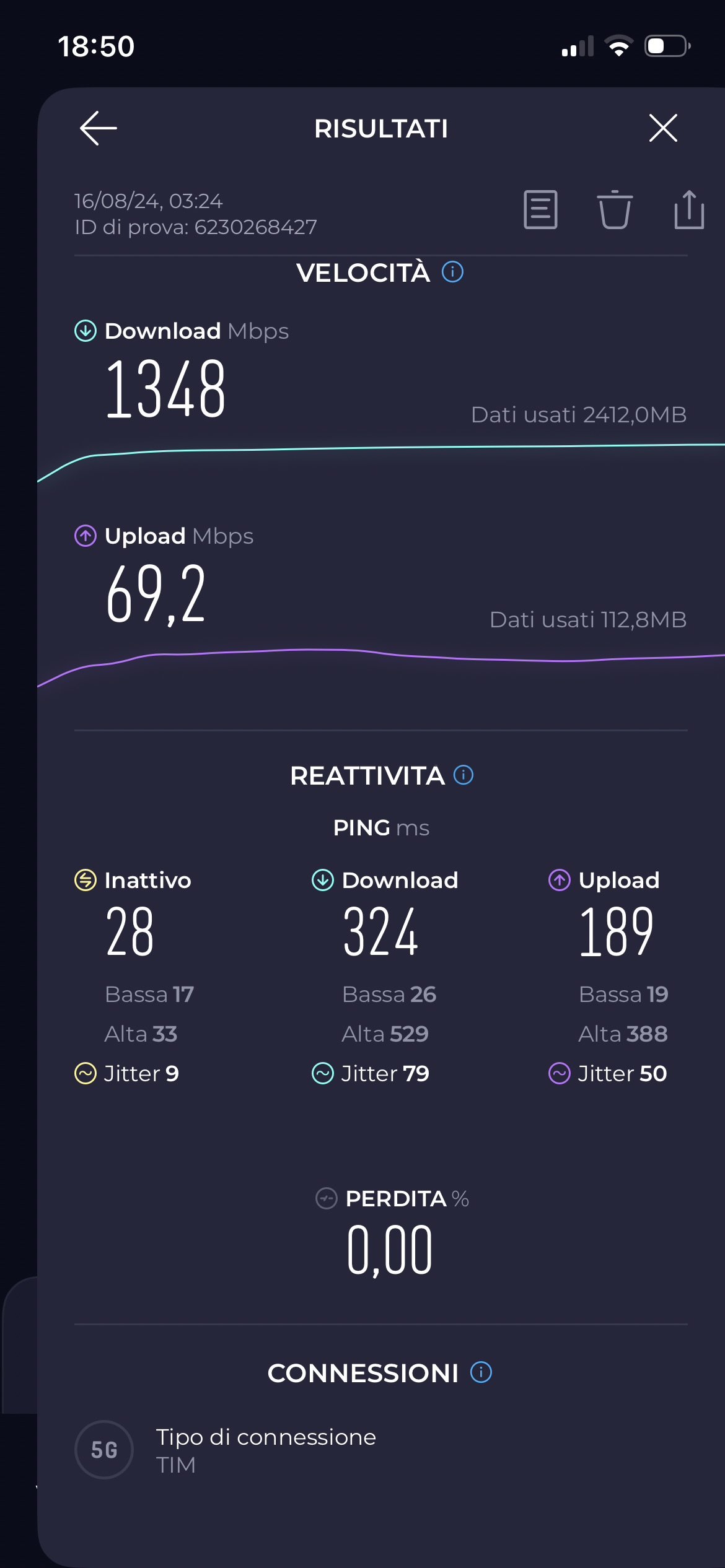Close the Risultati screen
The height and width of the screenshot is (1568, 725).
point(663,128)
